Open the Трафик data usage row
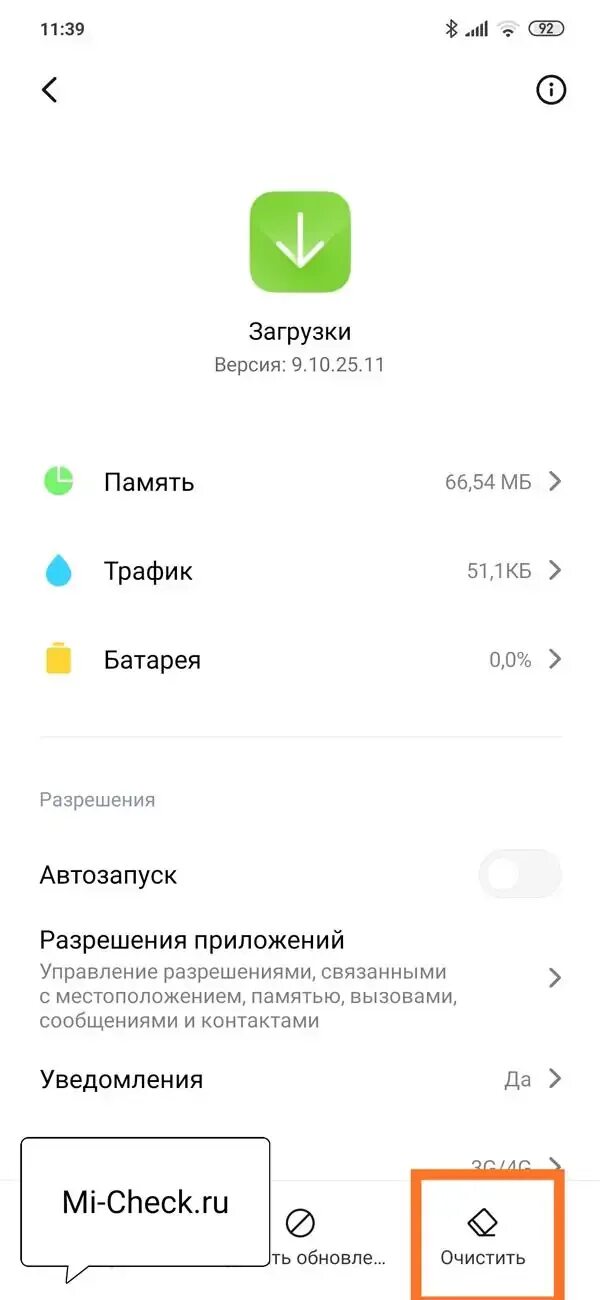The height and width of the screenshot is (1300, 600). [x=300, y=571]
